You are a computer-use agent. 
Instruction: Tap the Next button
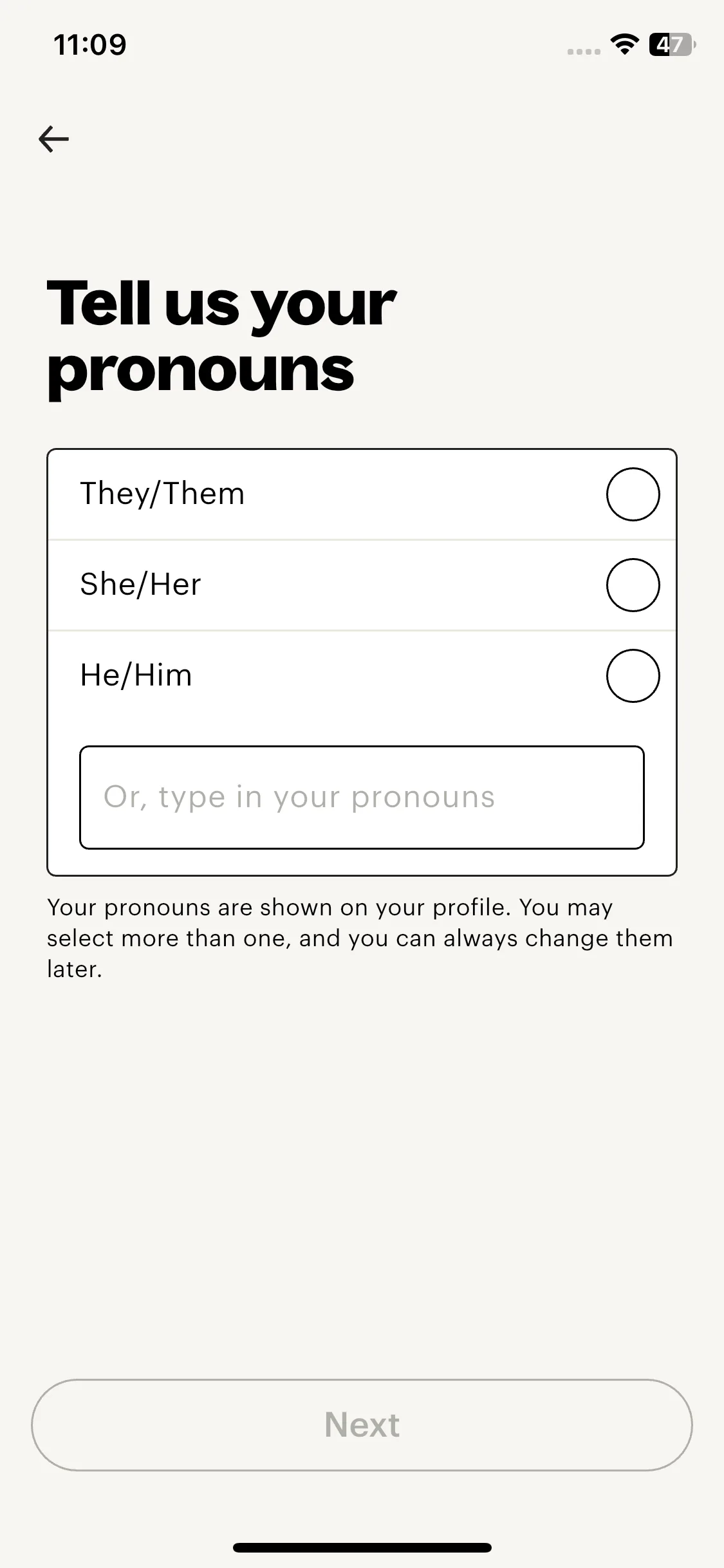[362, 1425]
